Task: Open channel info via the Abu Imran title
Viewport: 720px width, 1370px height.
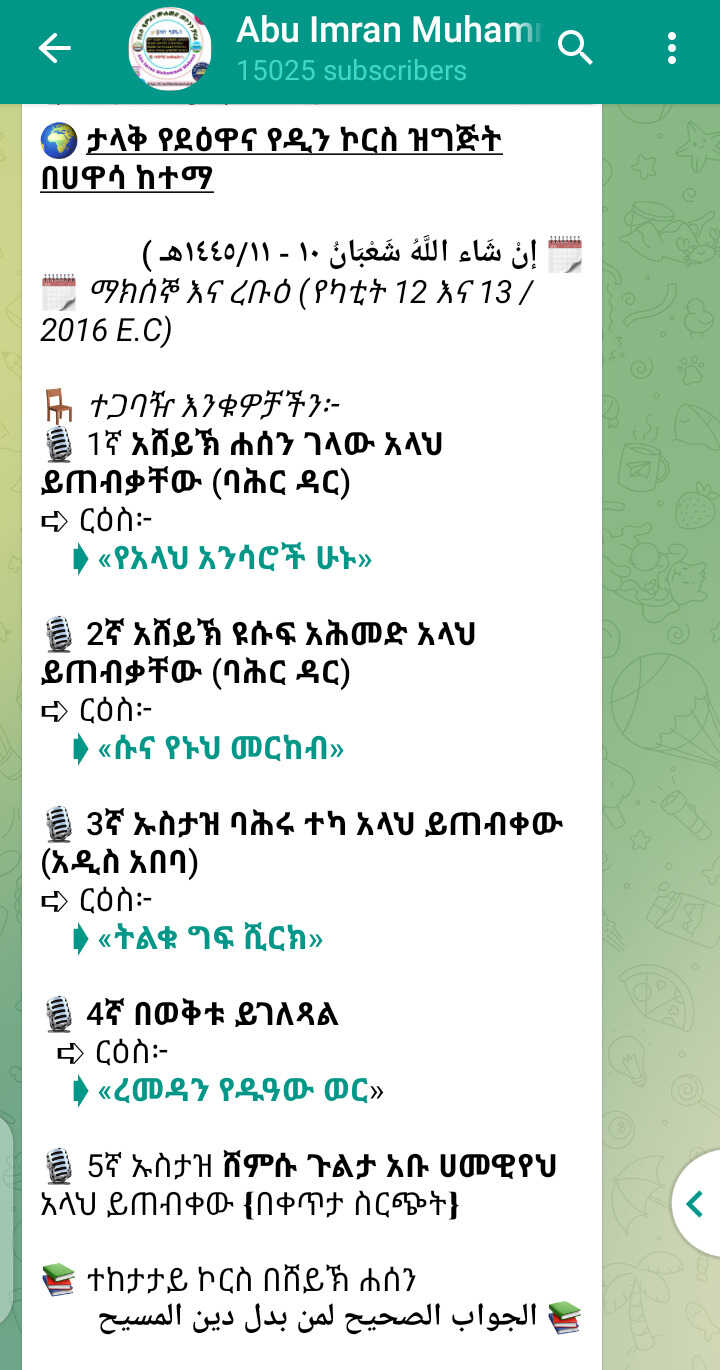Action: [386, 32]
